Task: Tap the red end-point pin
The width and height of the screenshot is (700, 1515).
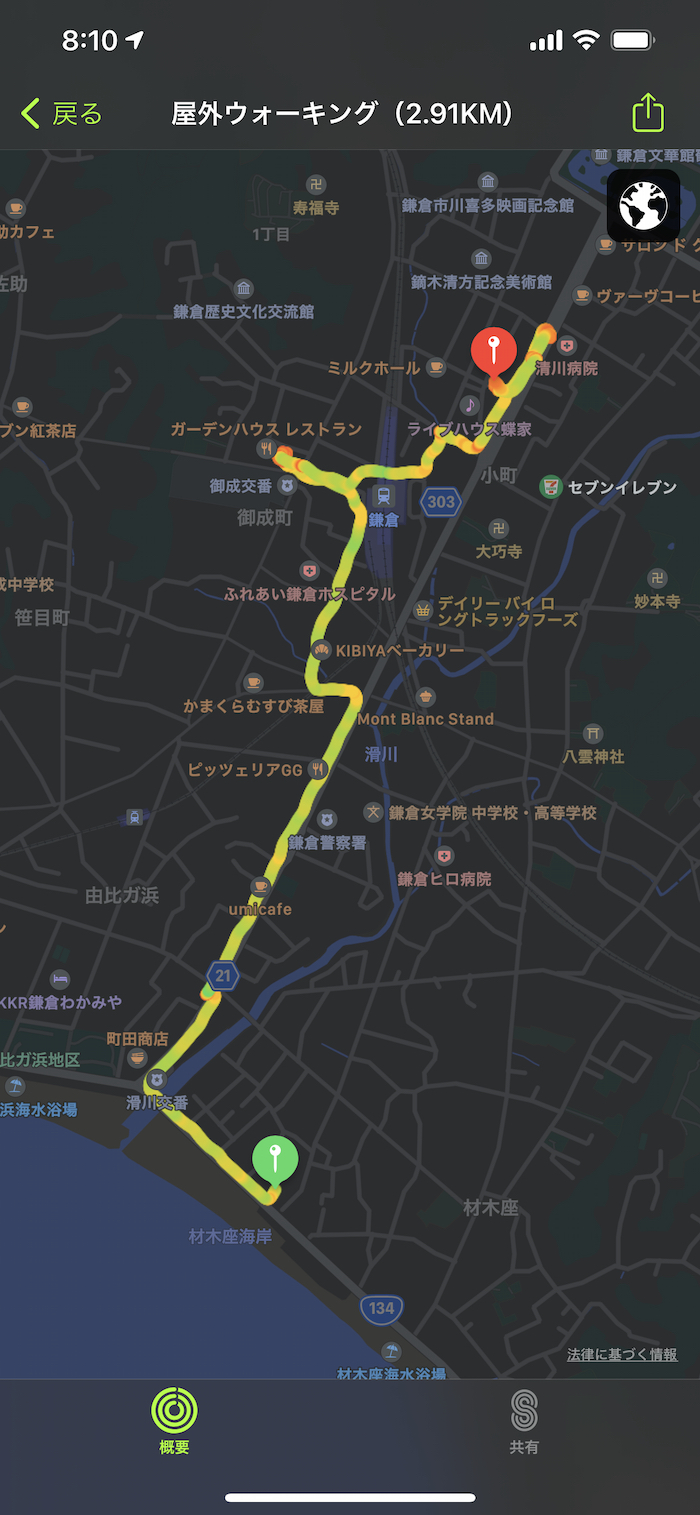Action: 493,353
